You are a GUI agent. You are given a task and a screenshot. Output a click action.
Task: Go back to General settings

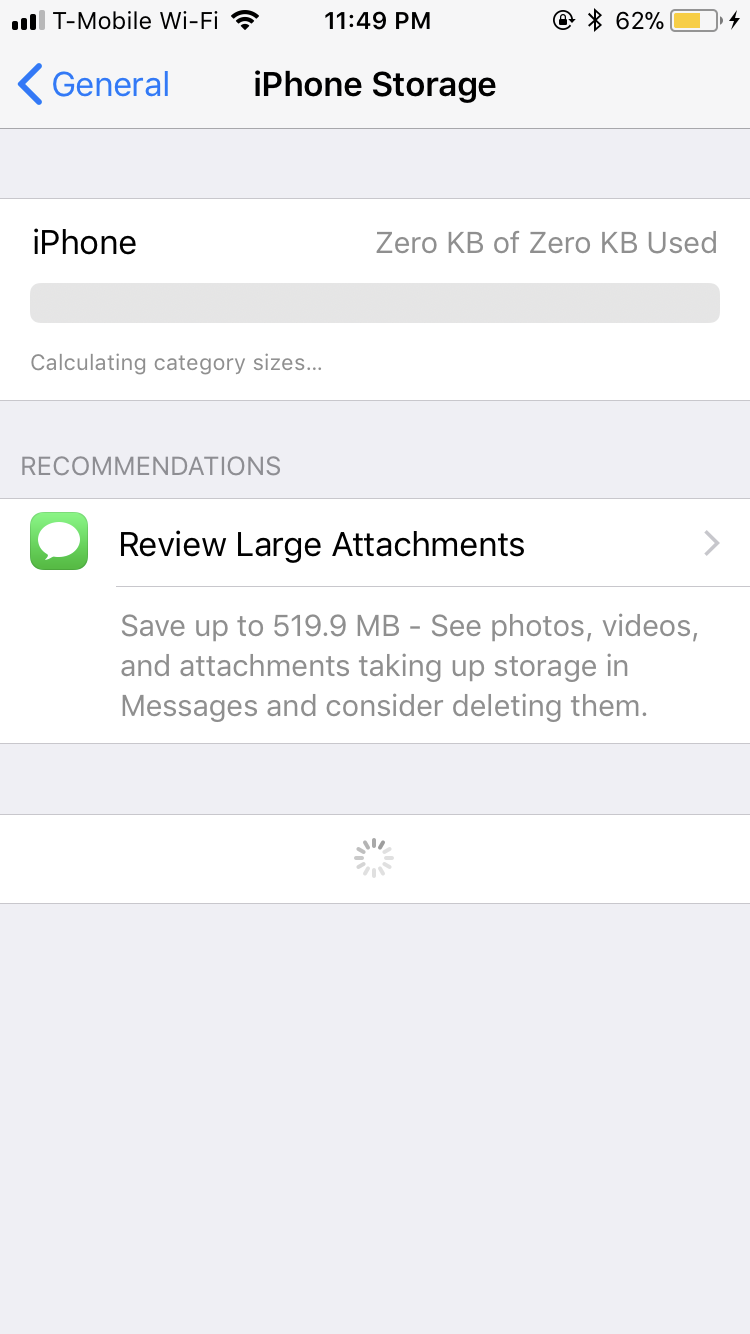94,85
